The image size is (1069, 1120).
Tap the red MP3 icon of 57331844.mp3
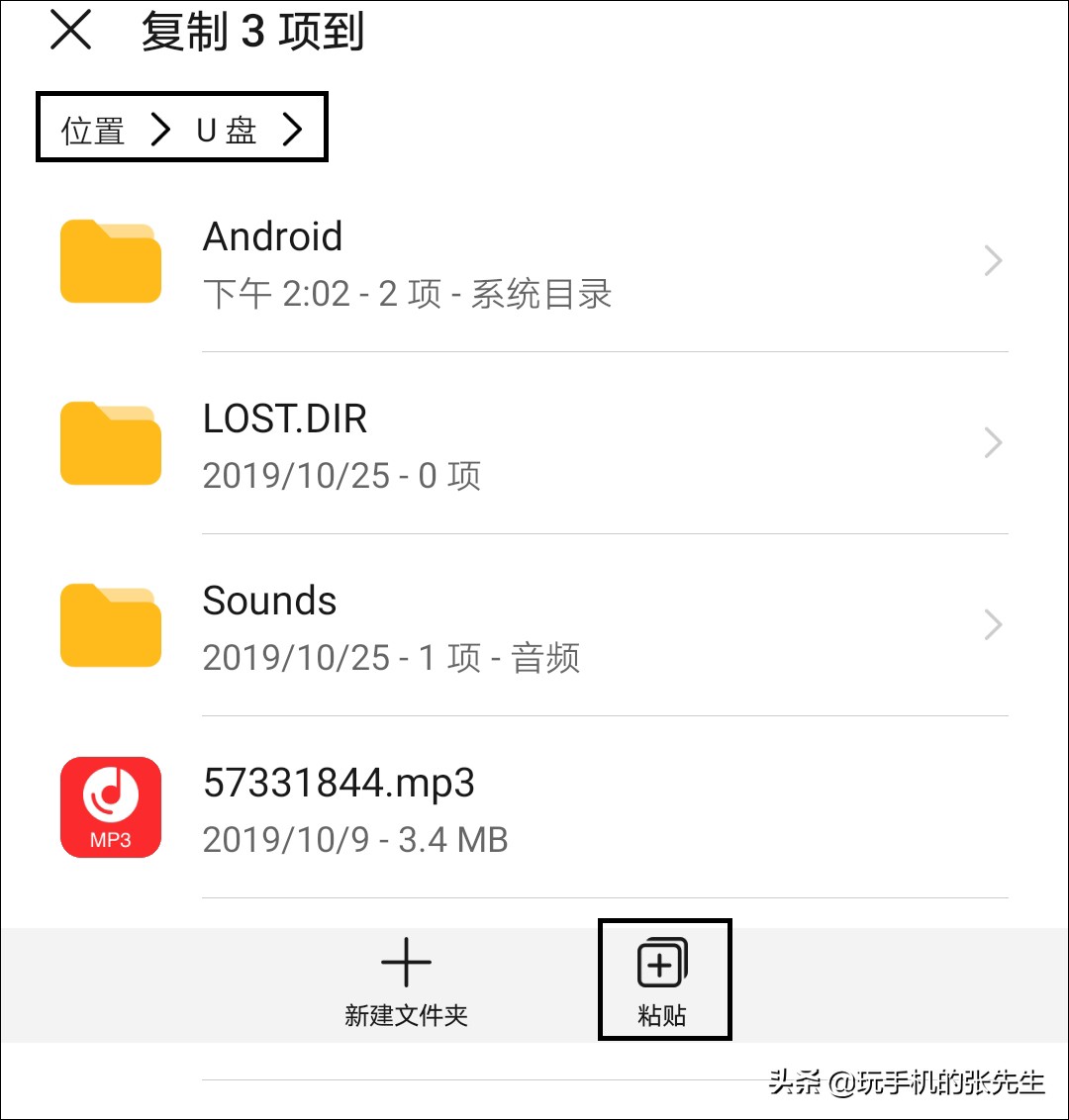point(111,806)
